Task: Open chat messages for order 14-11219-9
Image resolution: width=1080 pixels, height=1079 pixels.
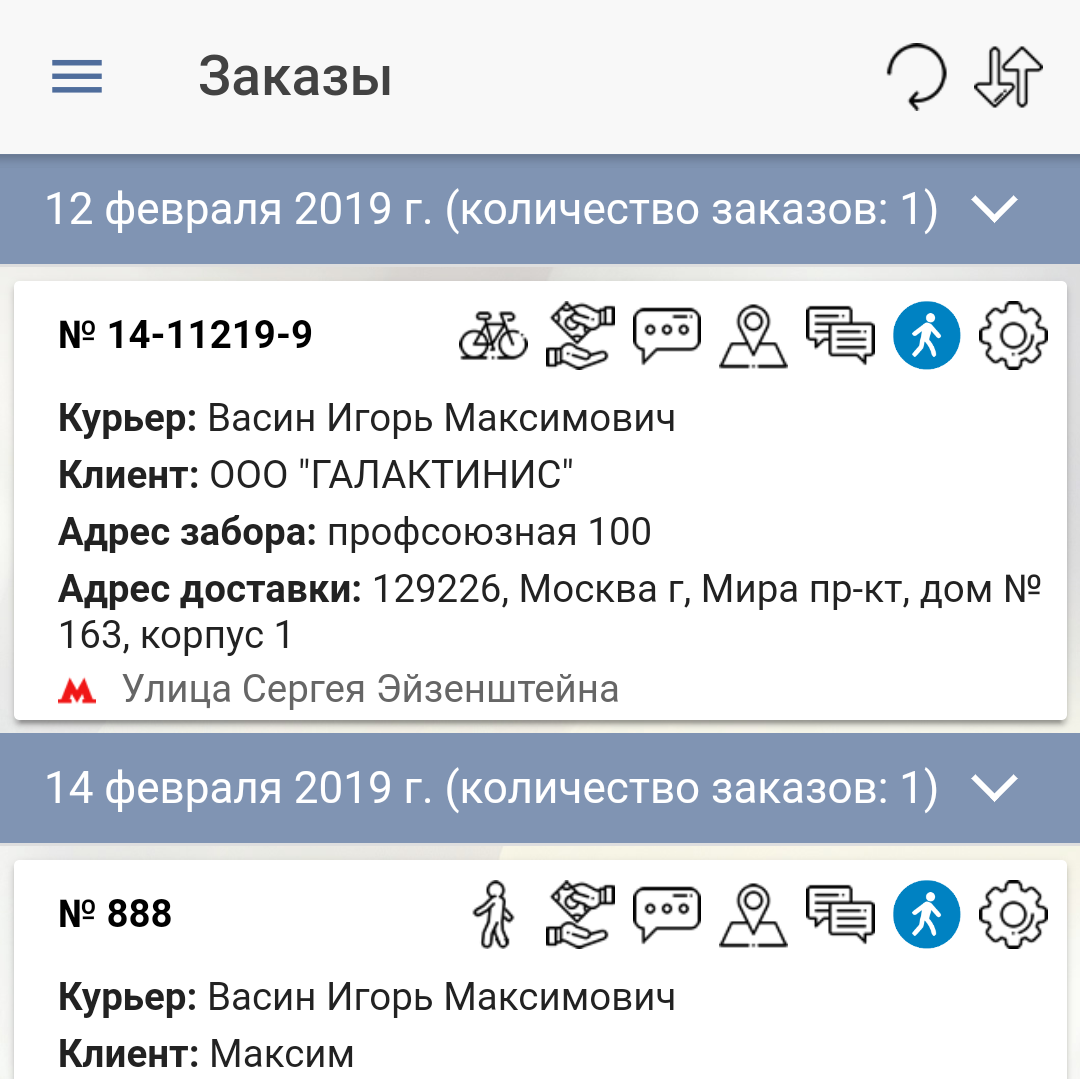Action: click(840, 335)
